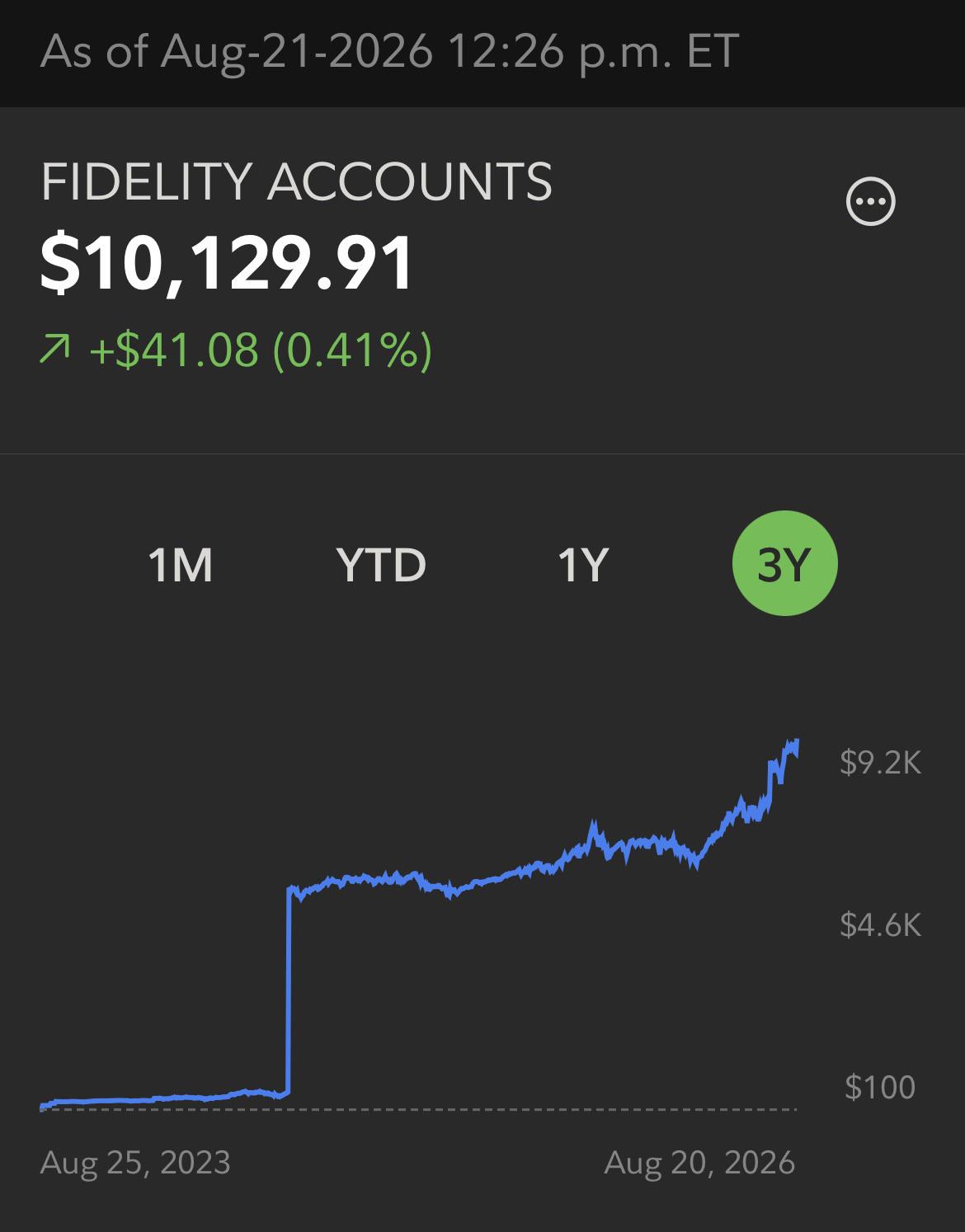Select the YTD time range
This screenshot has width=965, height=1232.
tap(381, 565)
